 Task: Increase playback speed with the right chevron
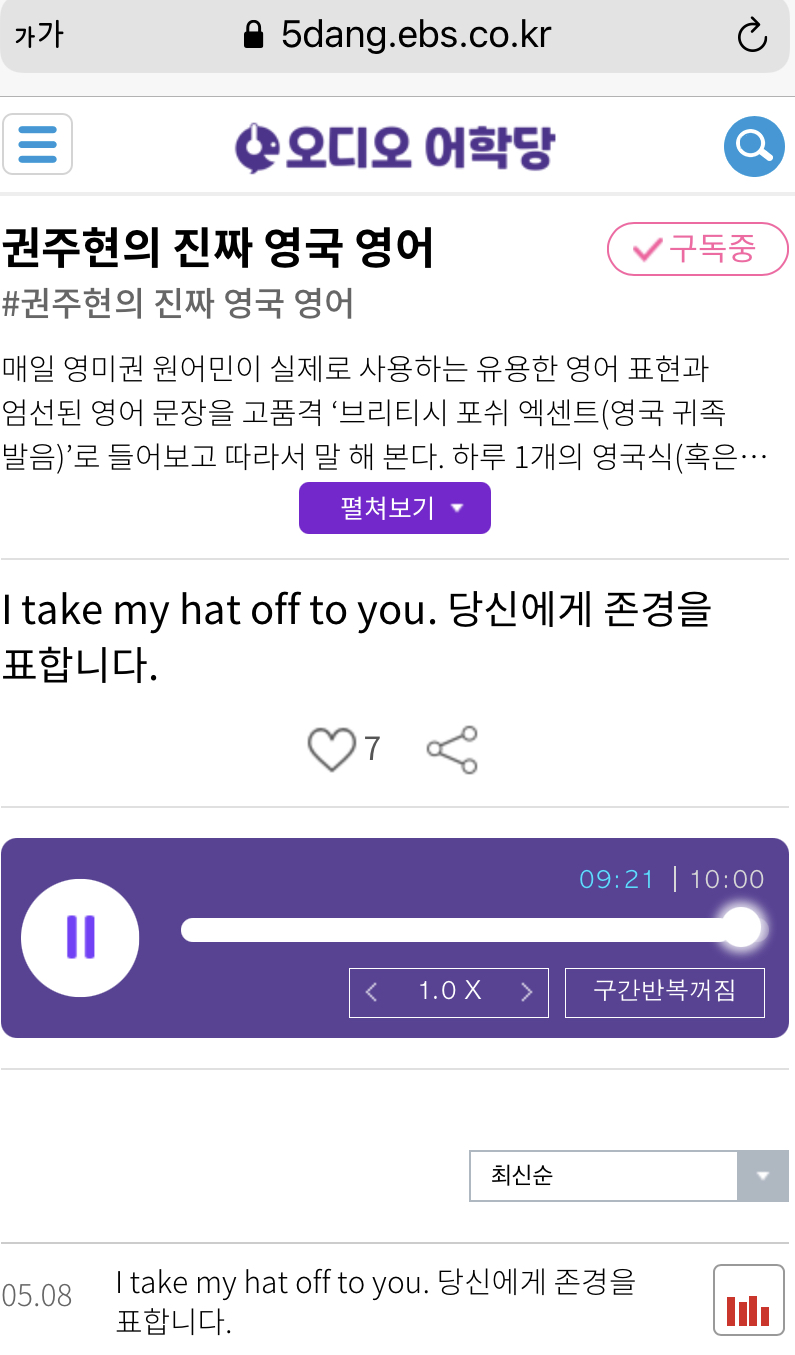[x=526, y=992]
